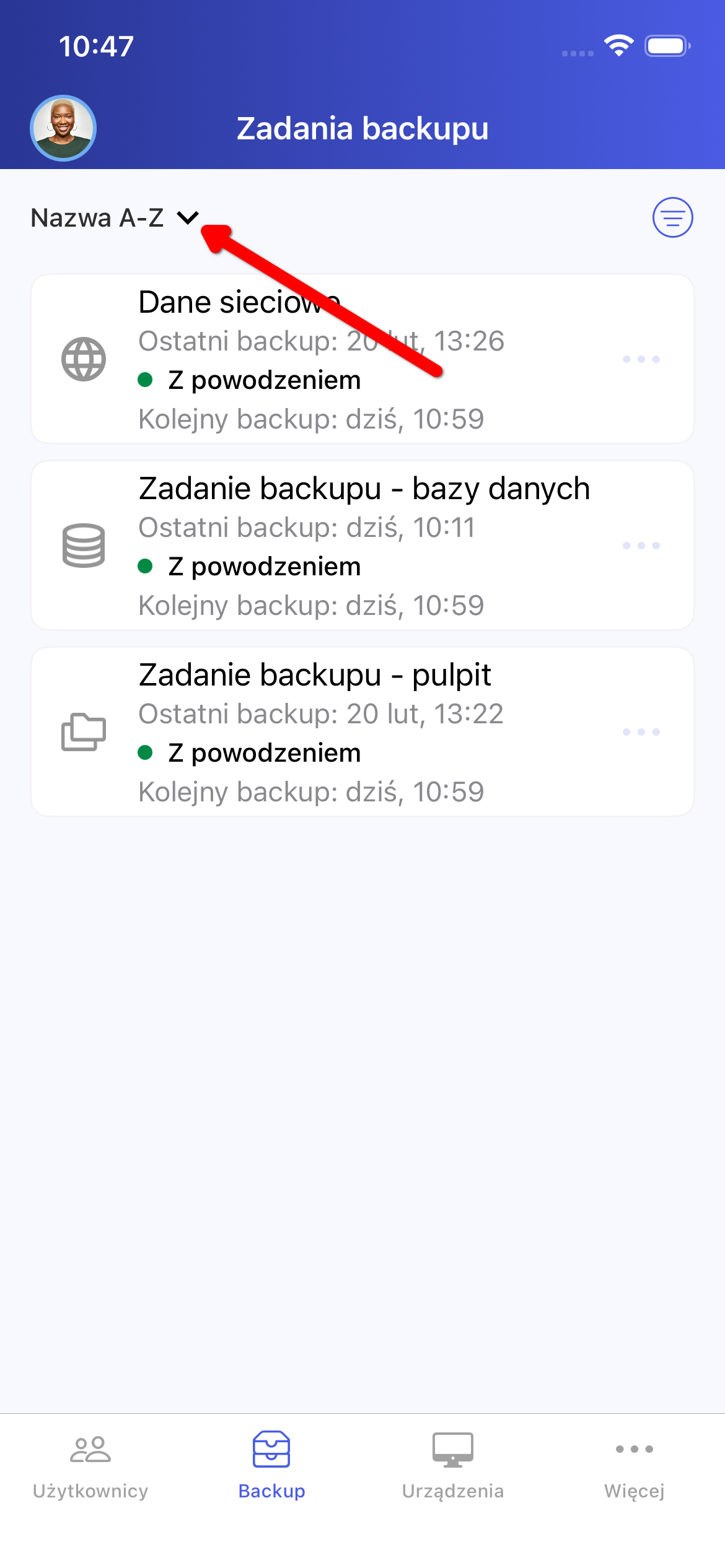Open the Więcej tab

(x=634, y=1465)
